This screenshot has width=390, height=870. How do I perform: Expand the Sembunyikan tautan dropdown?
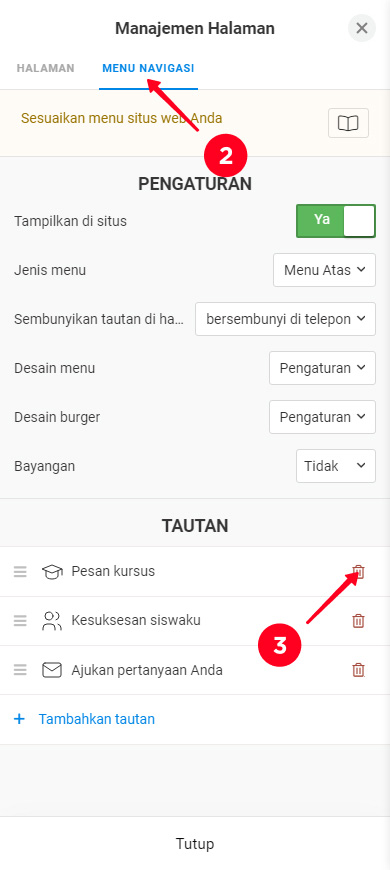click(x=285, y=319)
